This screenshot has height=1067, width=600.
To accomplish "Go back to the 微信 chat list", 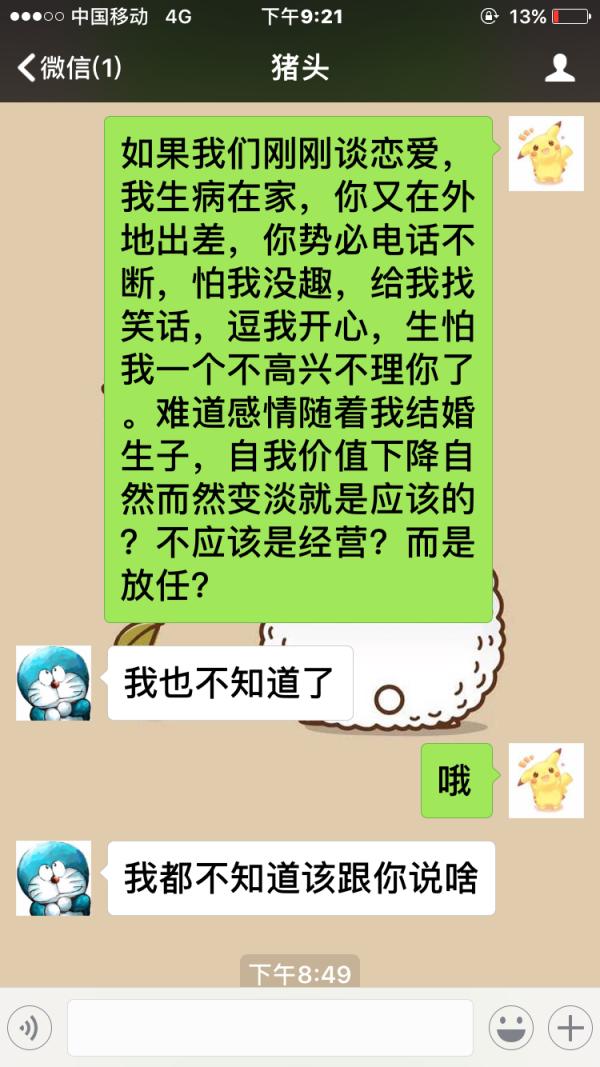I will (x=68, y=68).
